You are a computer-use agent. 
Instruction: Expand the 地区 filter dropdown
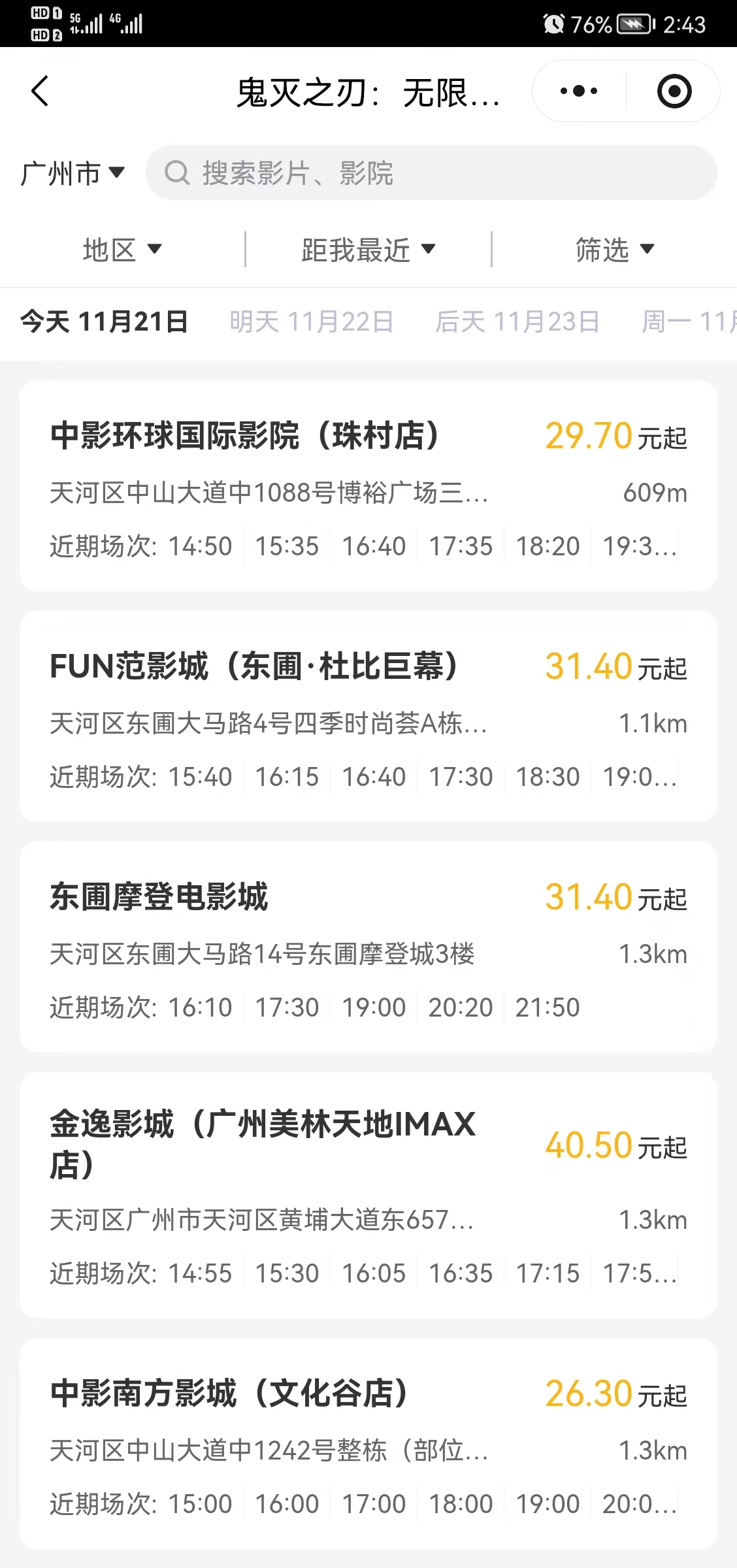point(122,250)
